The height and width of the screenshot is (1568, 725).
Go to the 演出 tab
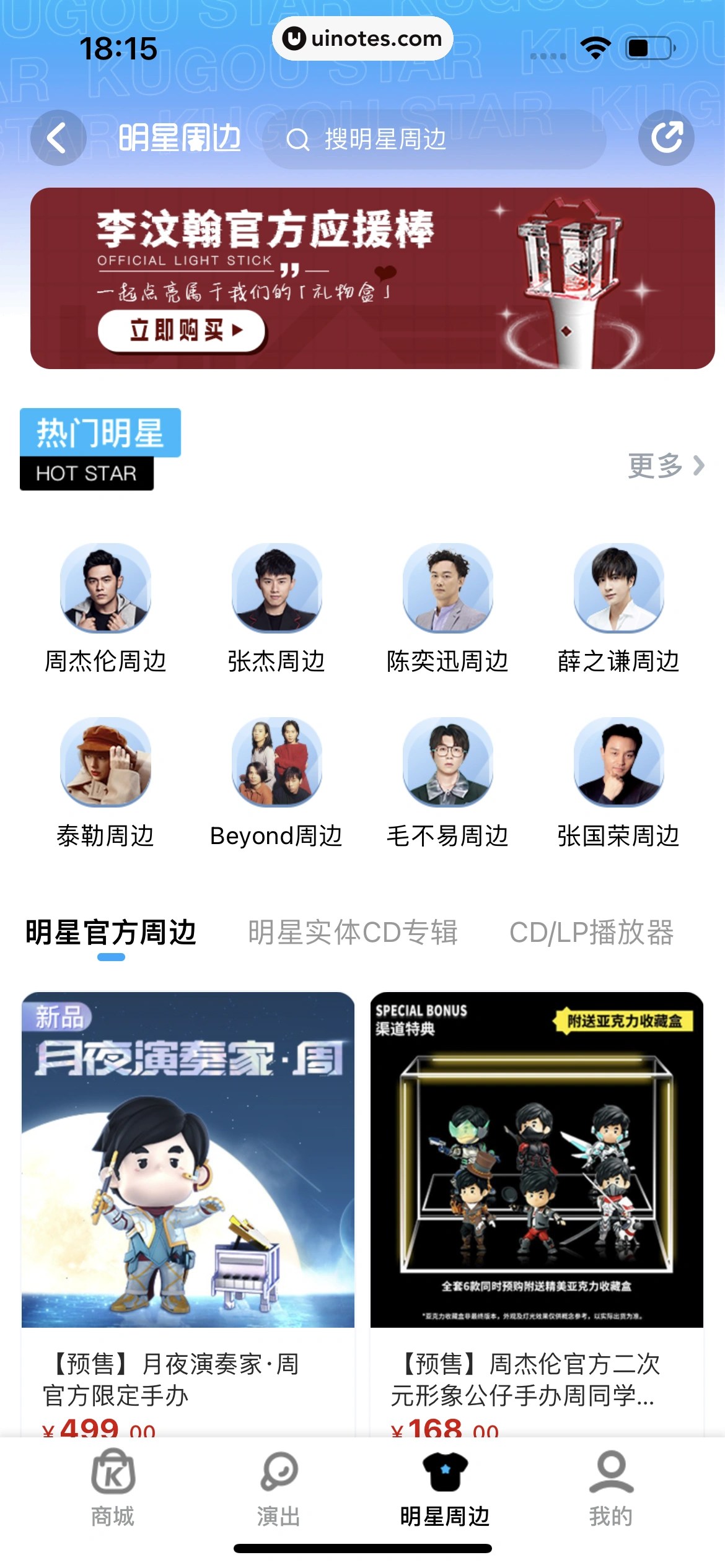coord(279,1487)
